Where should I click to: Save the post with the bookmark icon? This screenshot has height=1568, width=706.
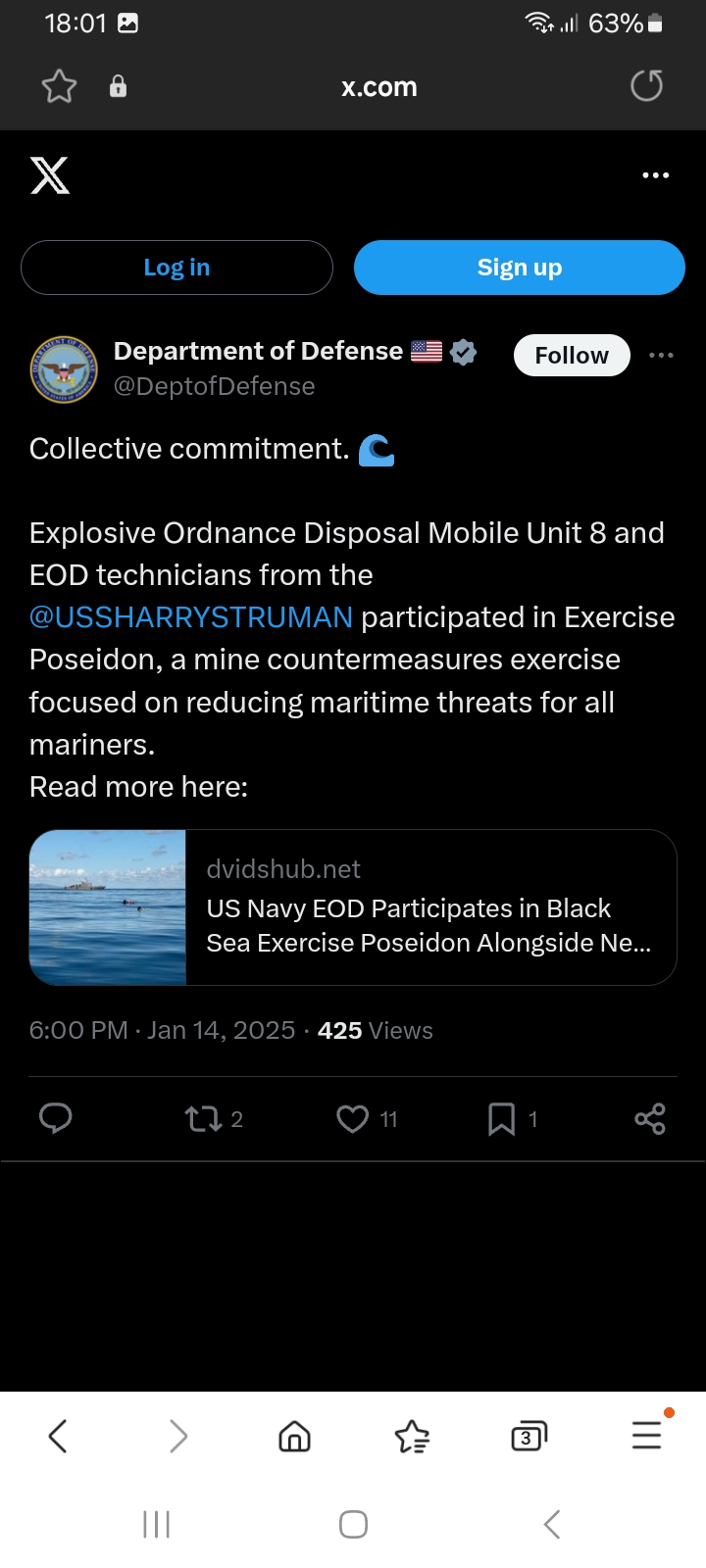[501, 1118]
